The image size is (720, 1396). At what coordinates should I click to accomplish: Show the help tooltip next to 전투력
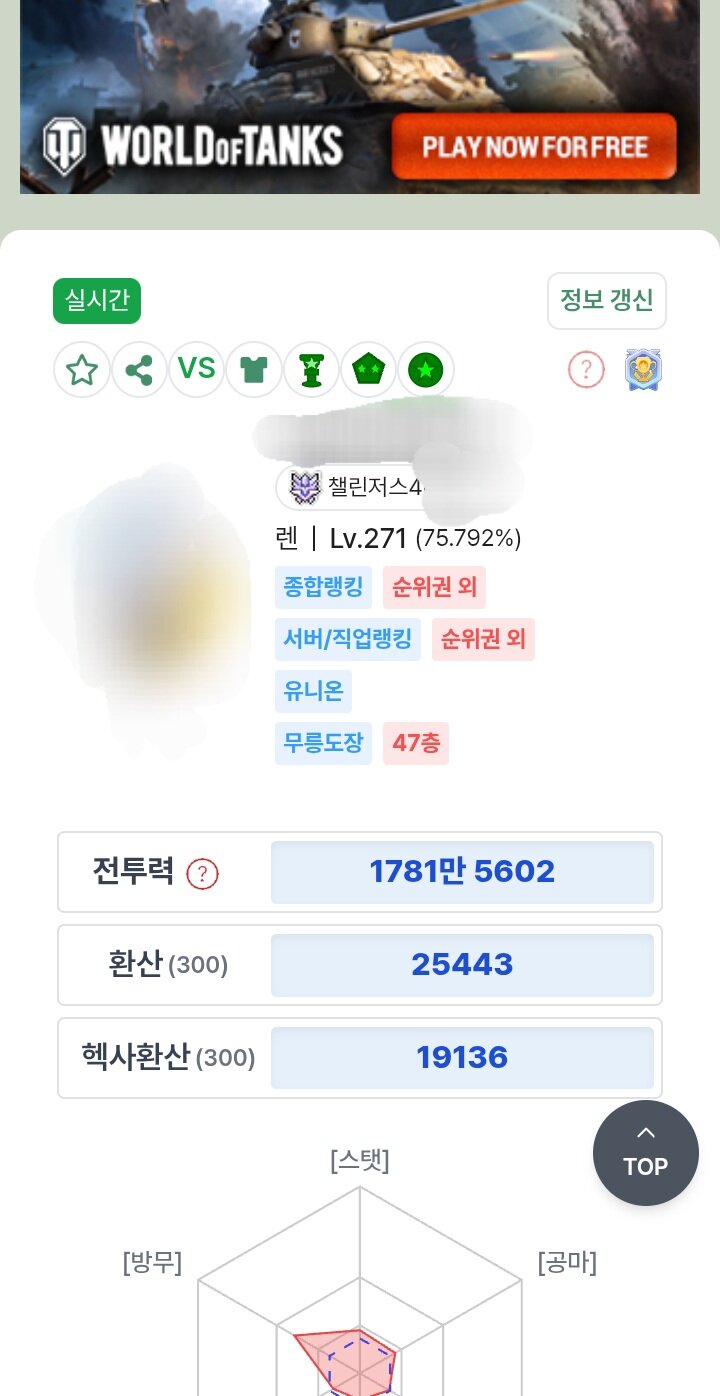203,874
